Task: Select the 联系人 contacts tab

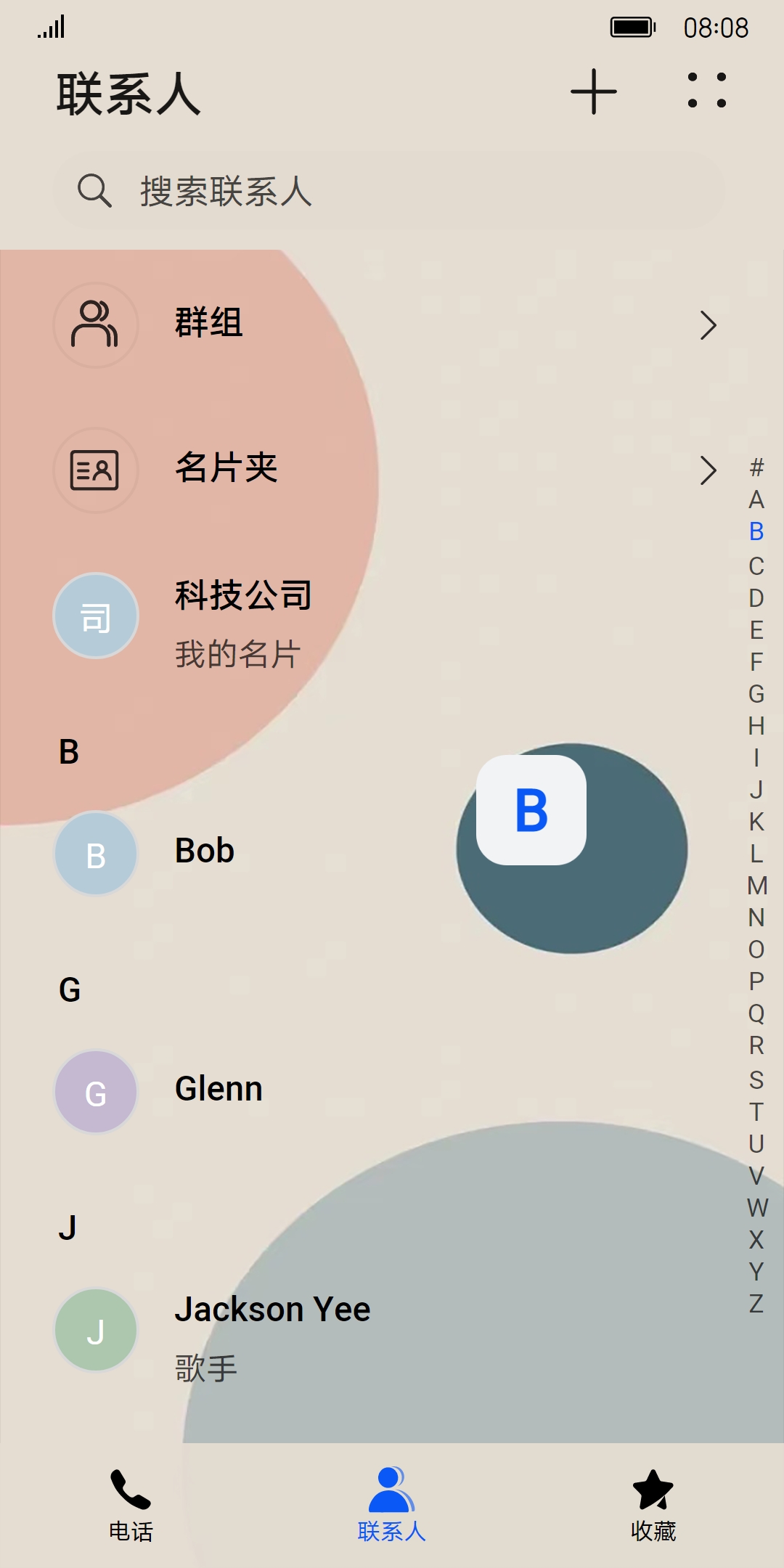Action: 392,1504
